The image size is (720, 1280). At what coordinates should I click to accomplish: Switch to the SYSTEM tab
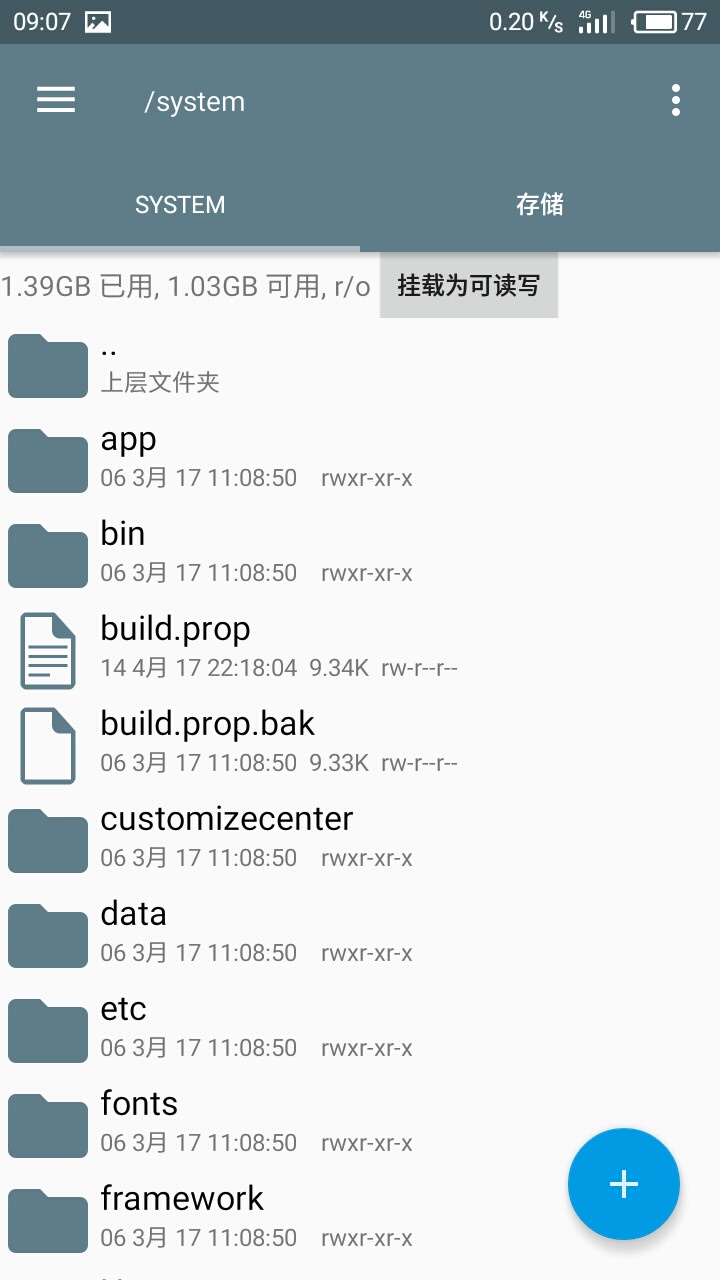(180, 205)
